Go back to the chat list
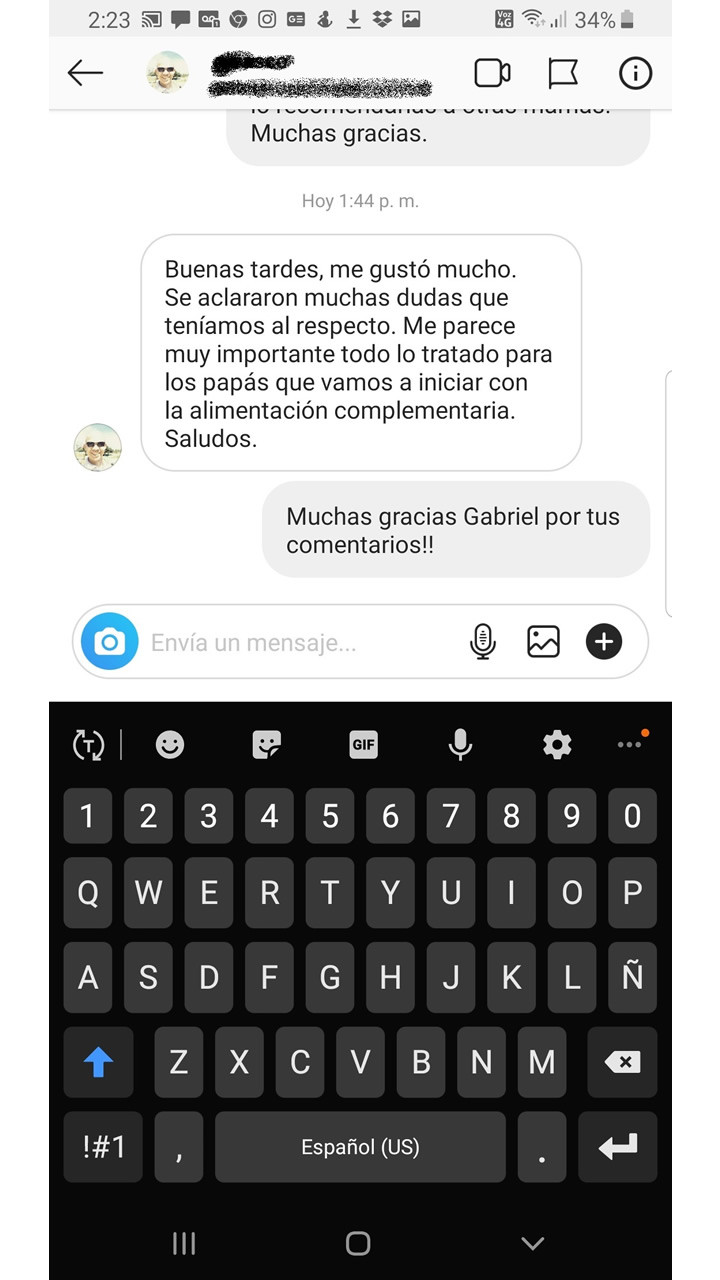This screenshot has height=1280, width=720. [x=85, y=72]
